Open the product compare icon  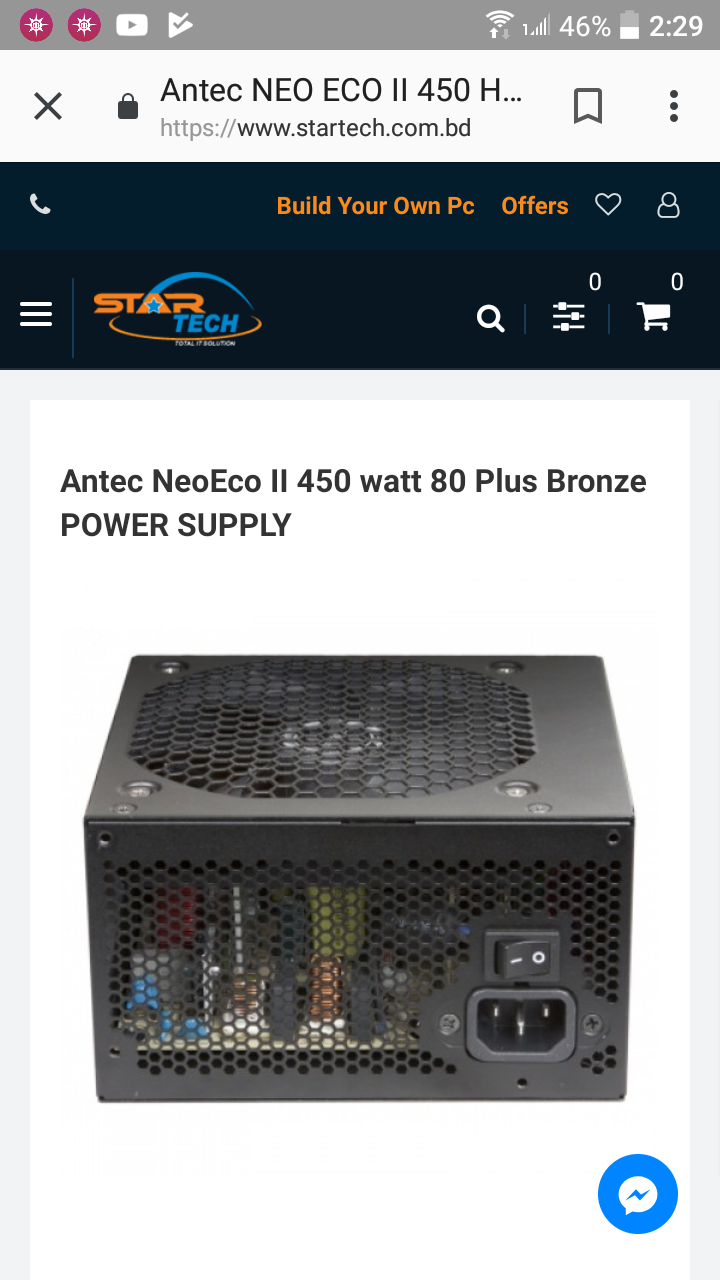[x=569, y=317]
